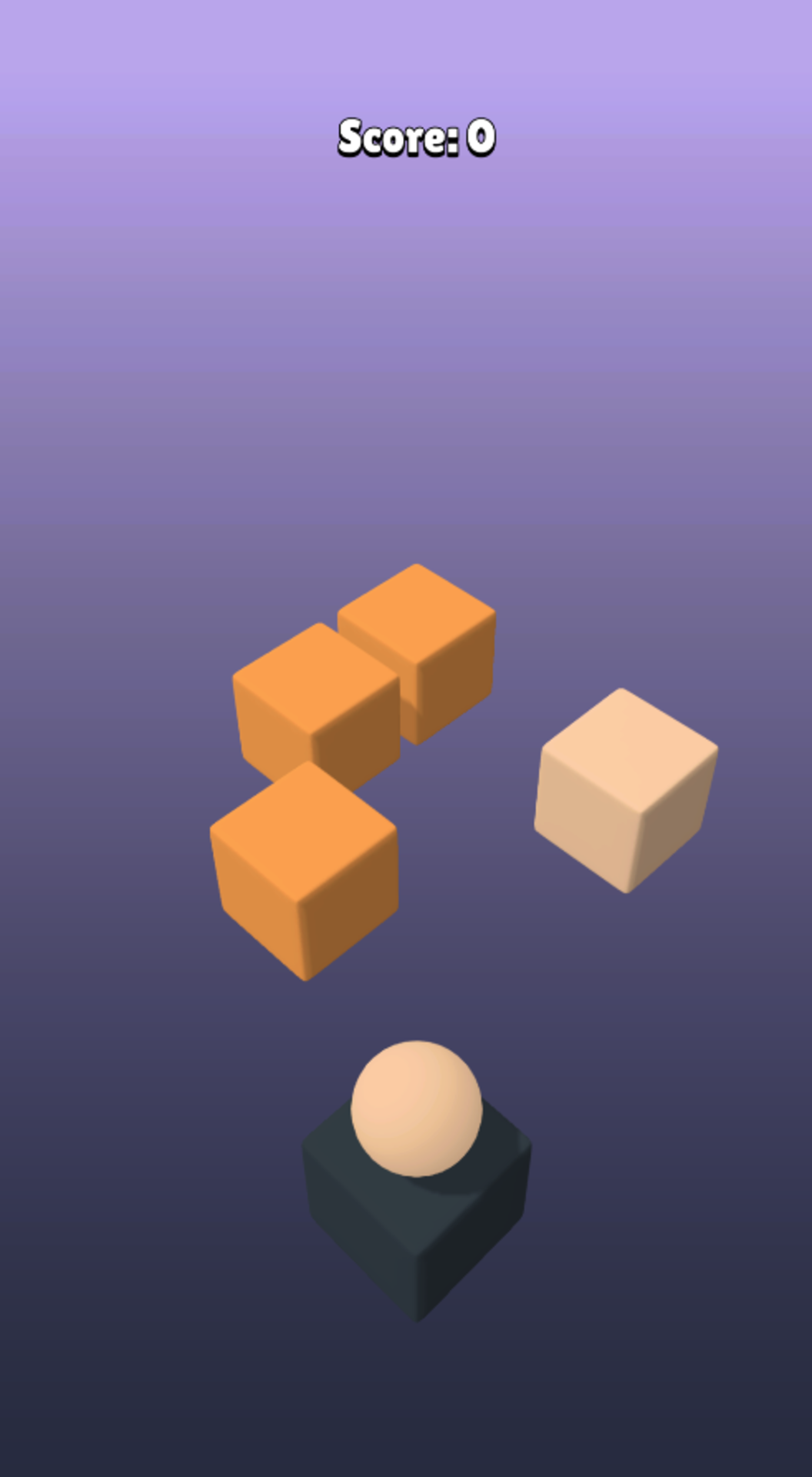Tap the peach ball on the dark cube
812x1477 pixels.
(x=416, y=1108)
